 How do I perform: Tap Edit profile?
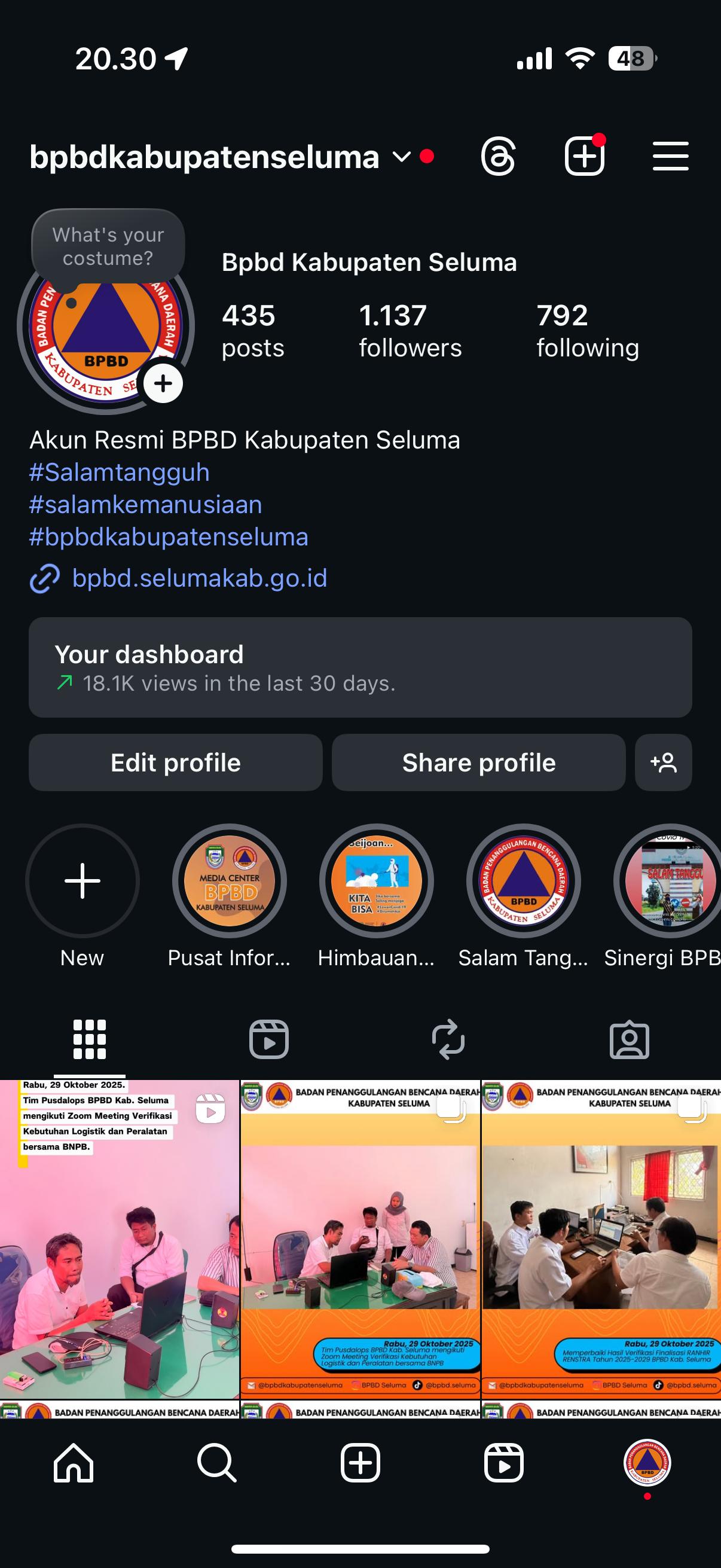175,762
